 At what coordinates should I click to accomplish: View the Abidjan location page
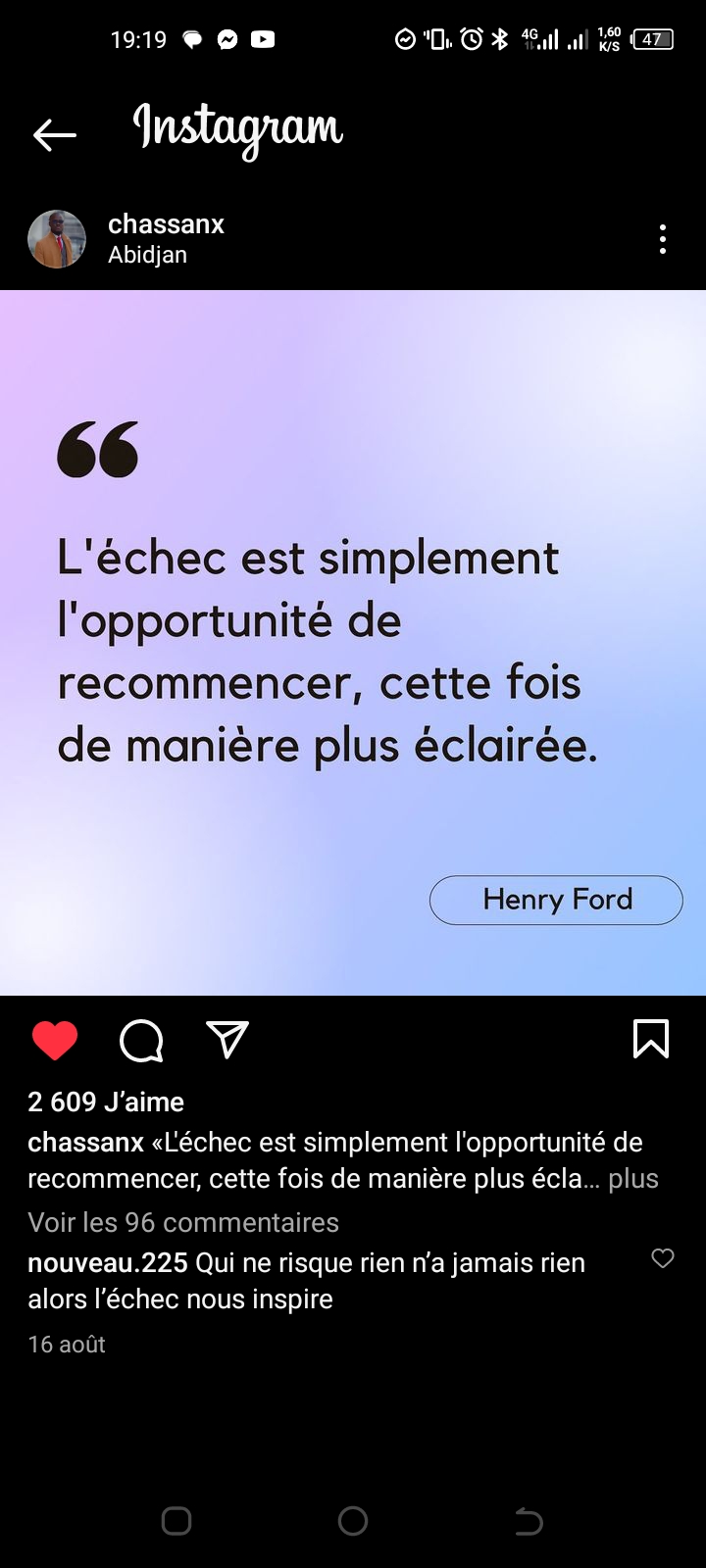[147, 255]
